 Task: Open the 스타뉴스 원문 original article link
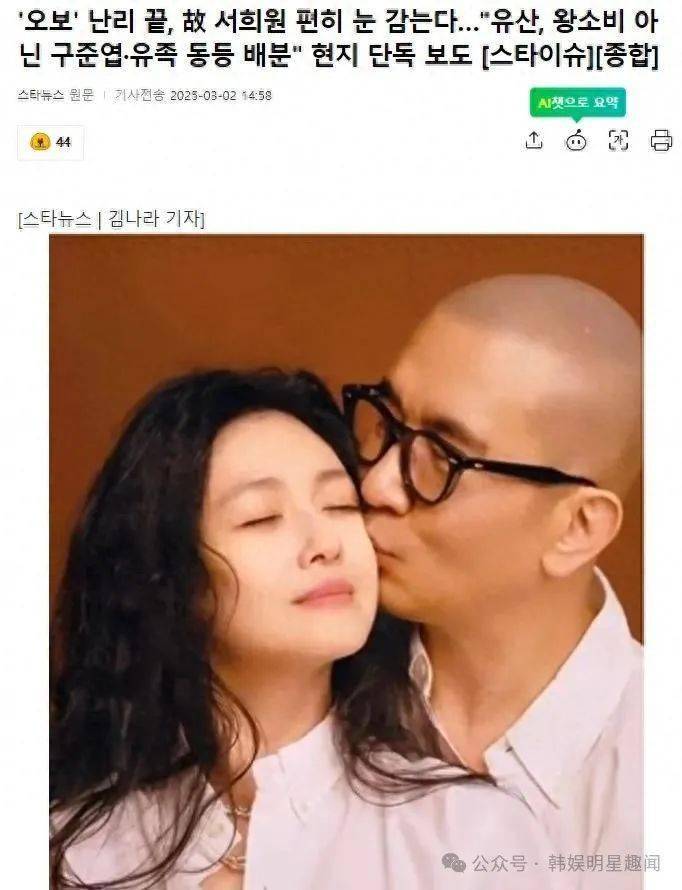click(56, 96)
